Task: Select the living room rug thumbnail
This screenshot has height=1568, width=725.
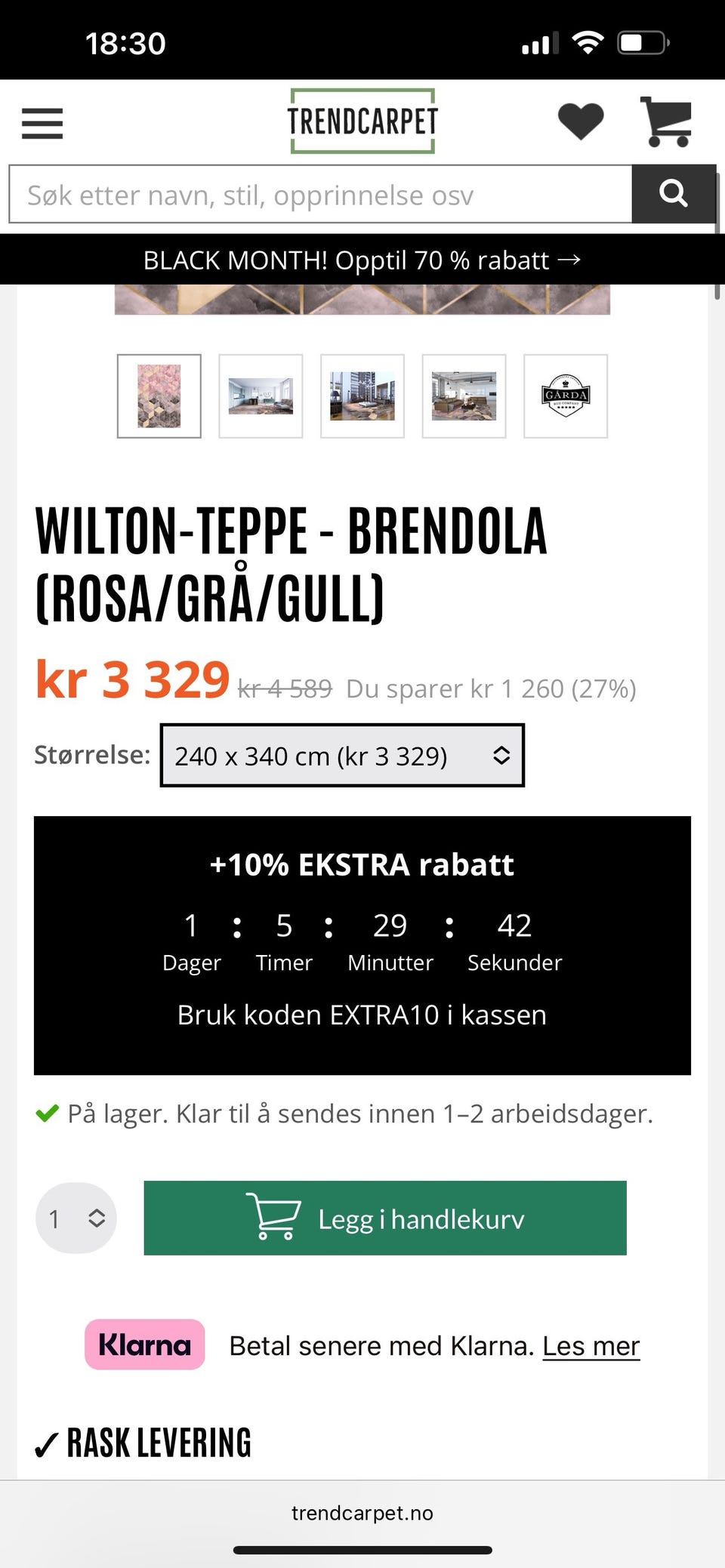Action: 261,395
